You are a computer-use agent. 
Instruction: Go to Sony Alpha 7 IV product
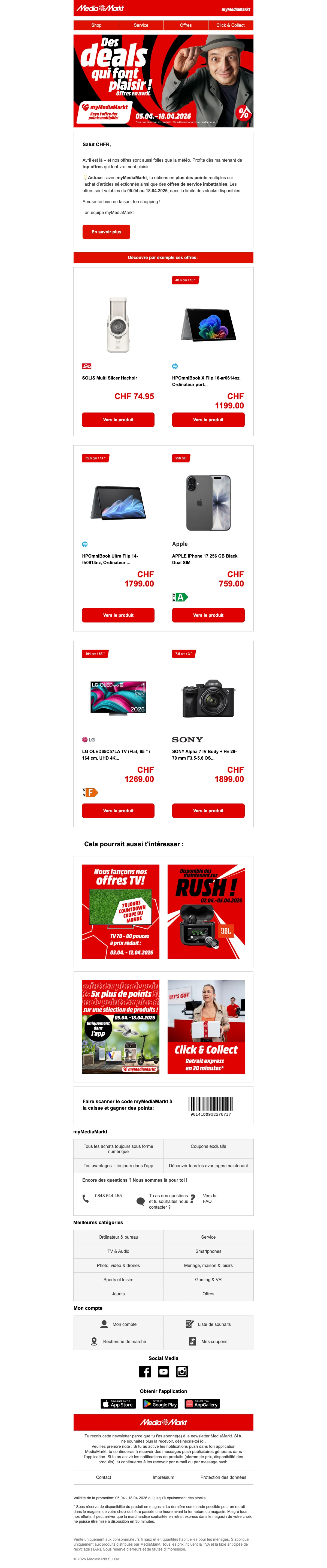208,811
